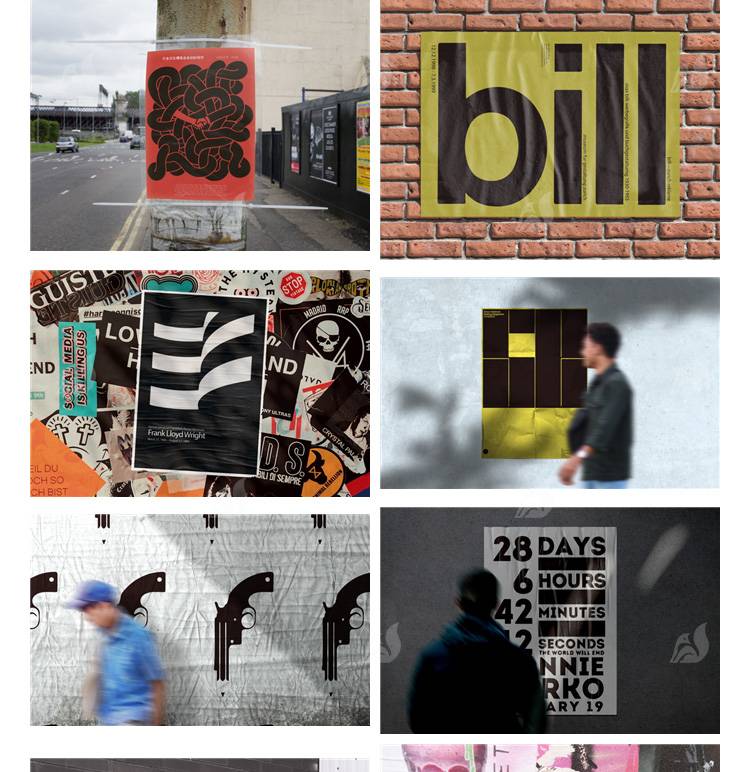
Task: View the black and yellow grid poster
Action: point(549,383)
